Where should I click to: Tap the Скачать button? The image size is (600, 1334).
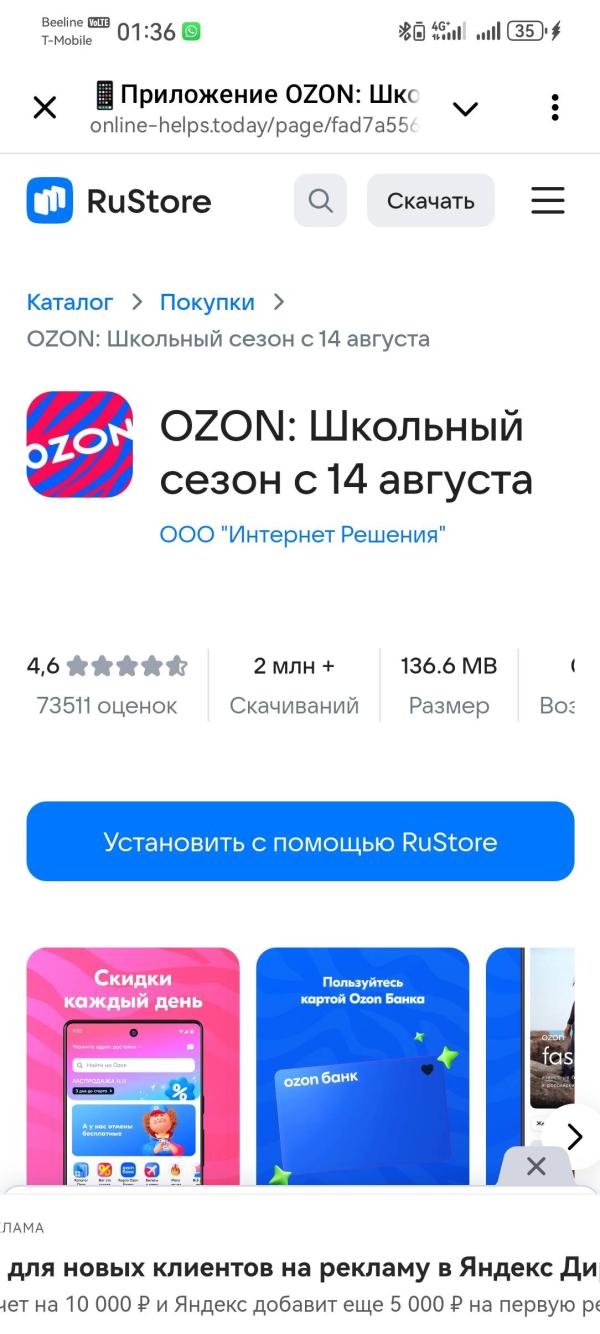point(430,200)
